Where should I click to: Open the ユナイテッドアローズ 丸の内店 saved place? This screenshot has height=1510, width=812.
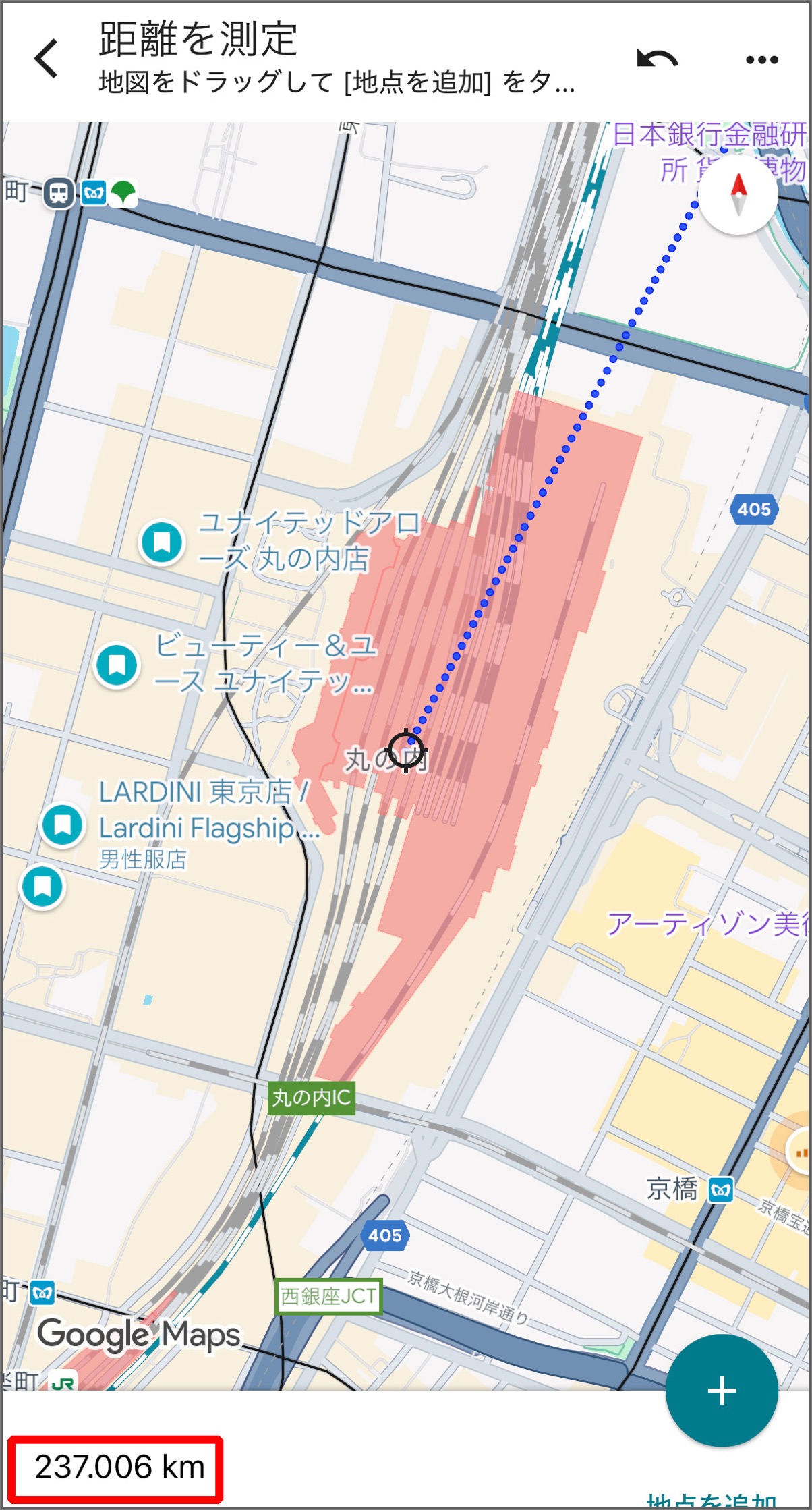click(x=162, y=542)
